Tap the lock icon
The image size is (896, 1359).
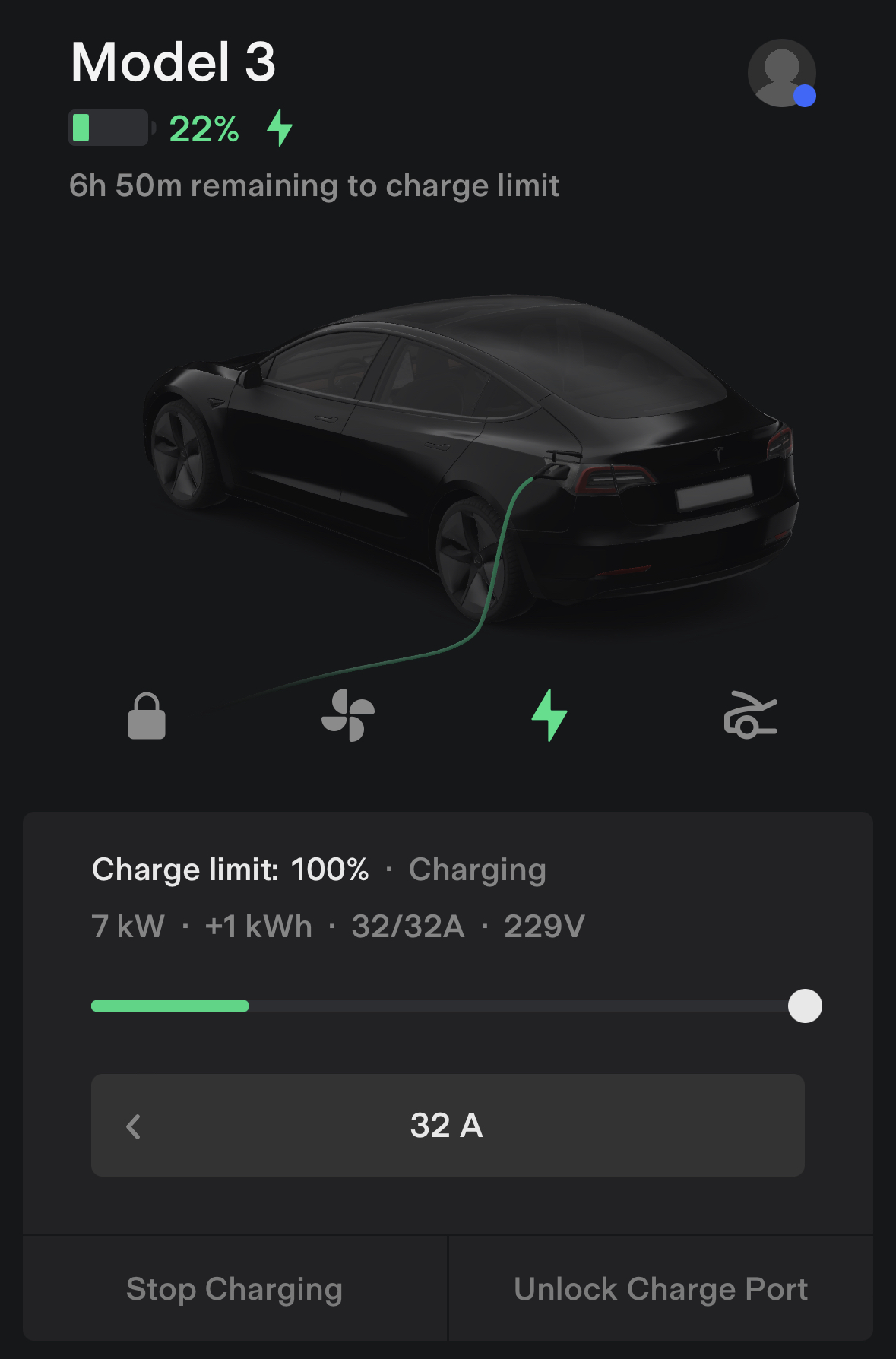[147, 715]
